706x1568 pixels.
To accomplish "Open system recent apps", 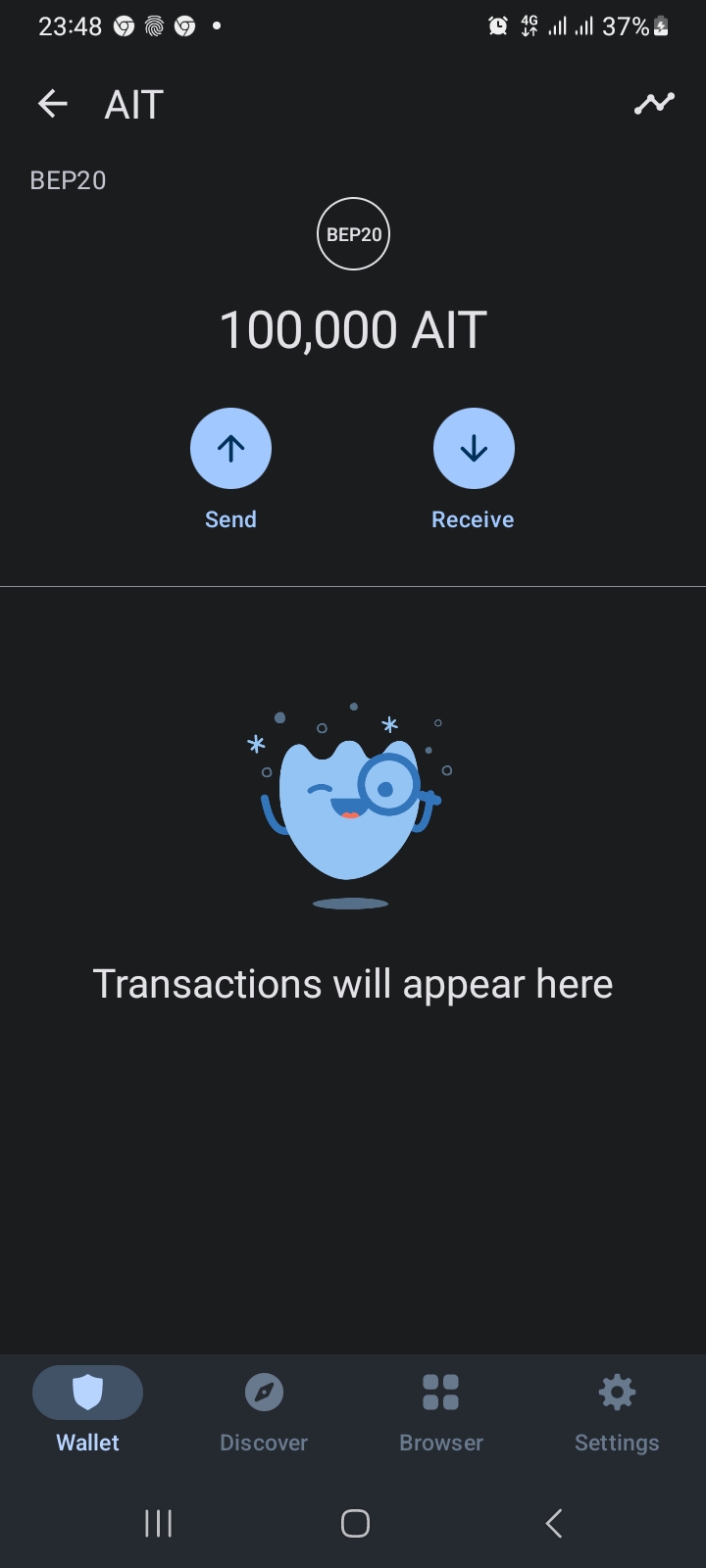I will pyautogui.click(x=159, y=1523).
